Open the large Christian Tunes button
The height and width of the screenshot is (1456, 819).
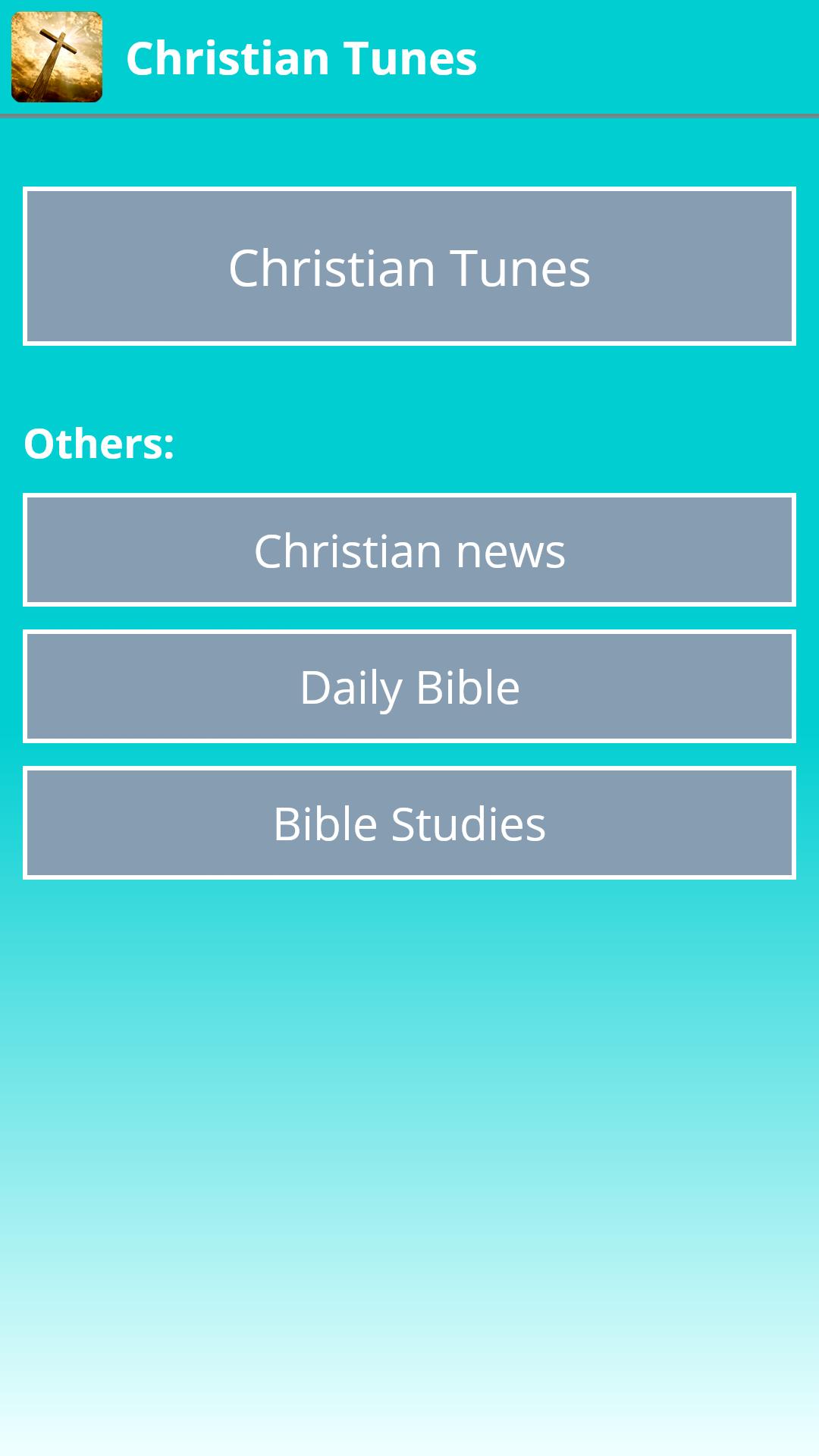click(x=409, y=267)
